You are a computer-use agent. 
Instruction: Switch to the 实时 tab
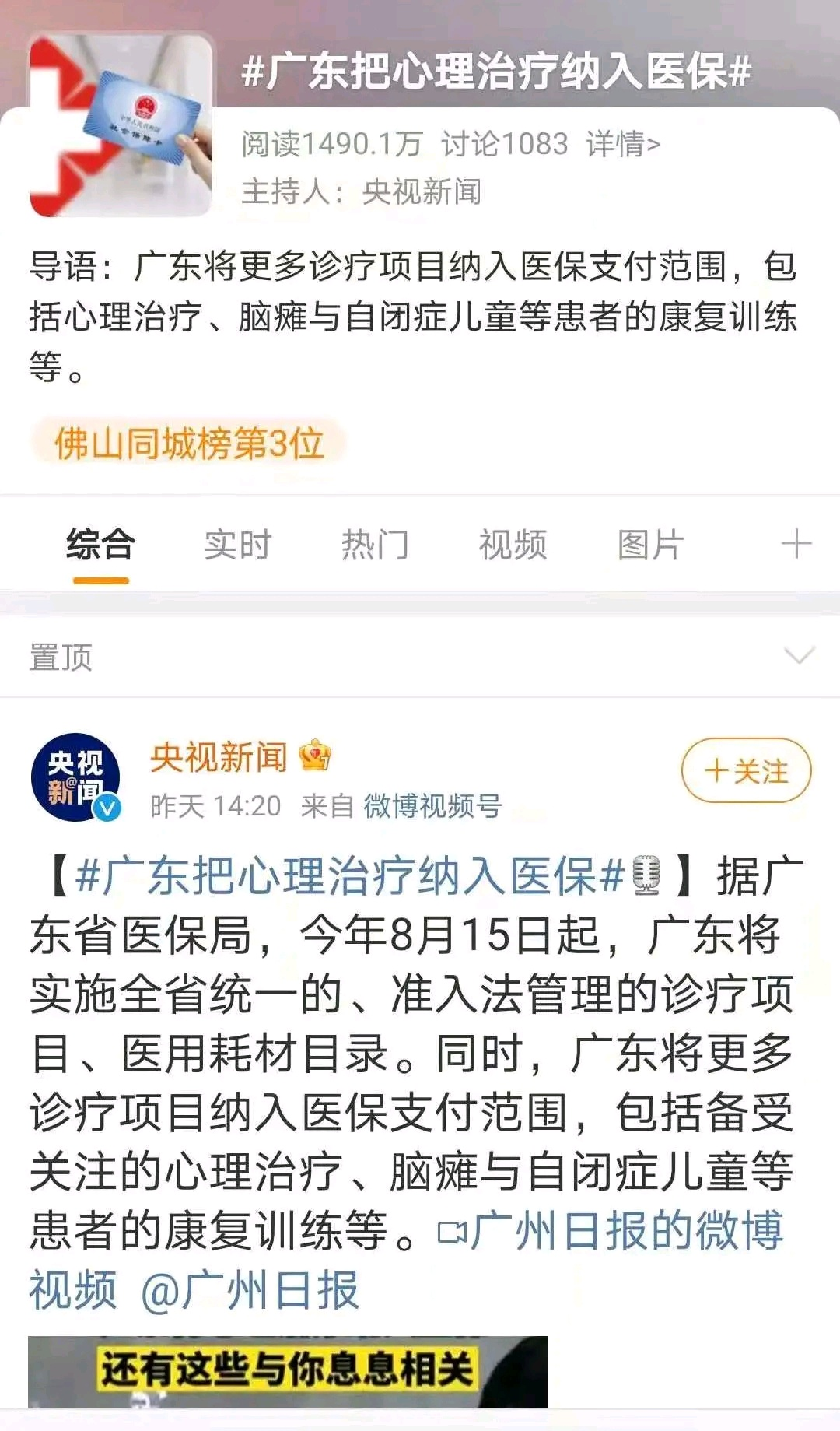tap(237, 545)
